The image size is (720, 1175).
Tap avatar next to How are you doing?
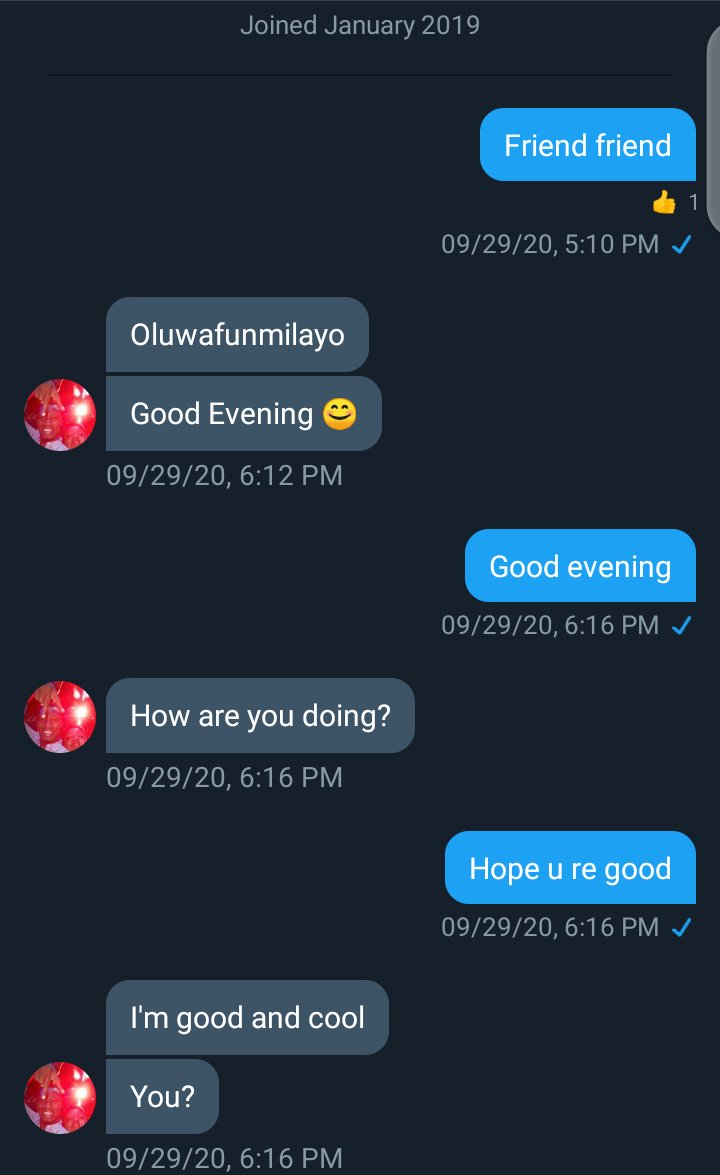tap(60, 717)
